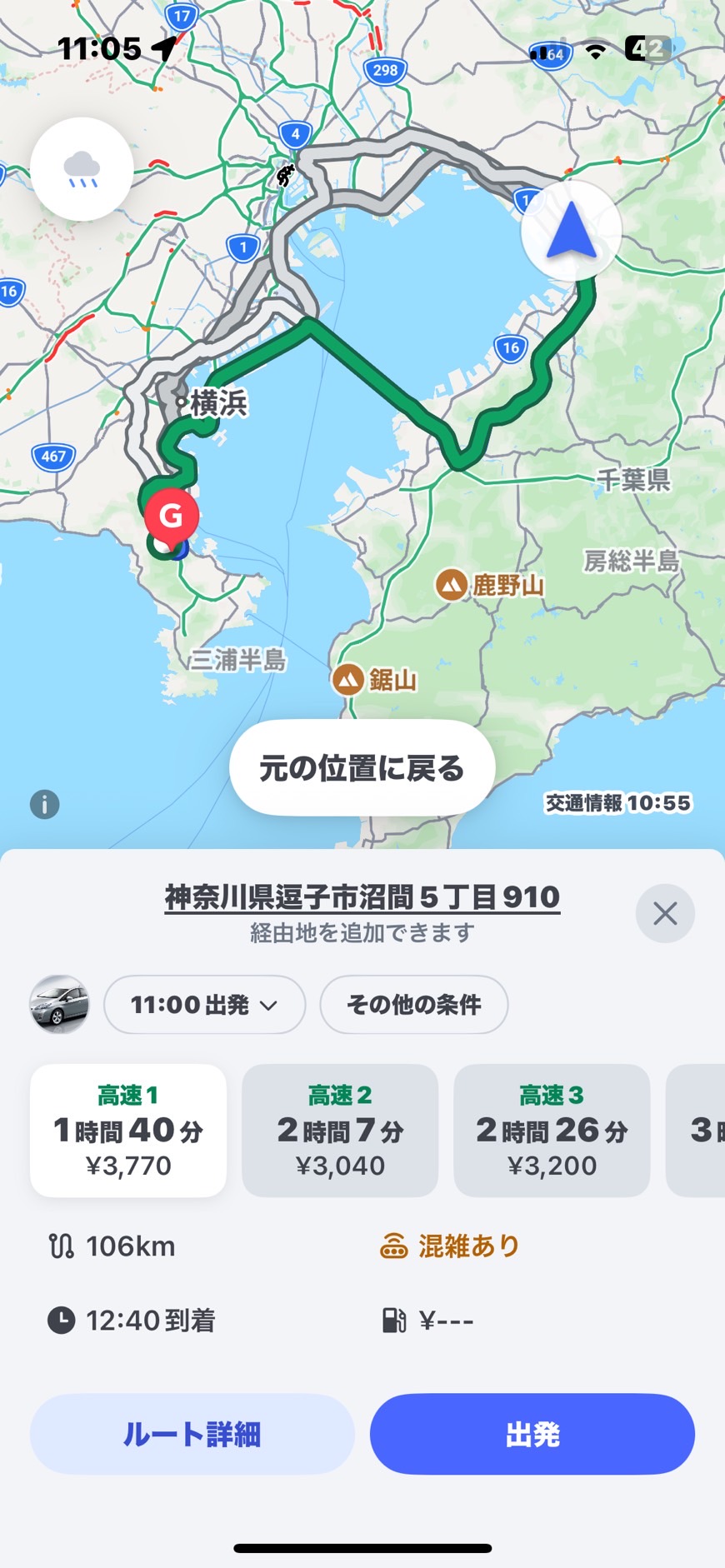Select route 高速1 at 1時間40分
This screenshot has height=1568, width=725.
coord(128,1130)
